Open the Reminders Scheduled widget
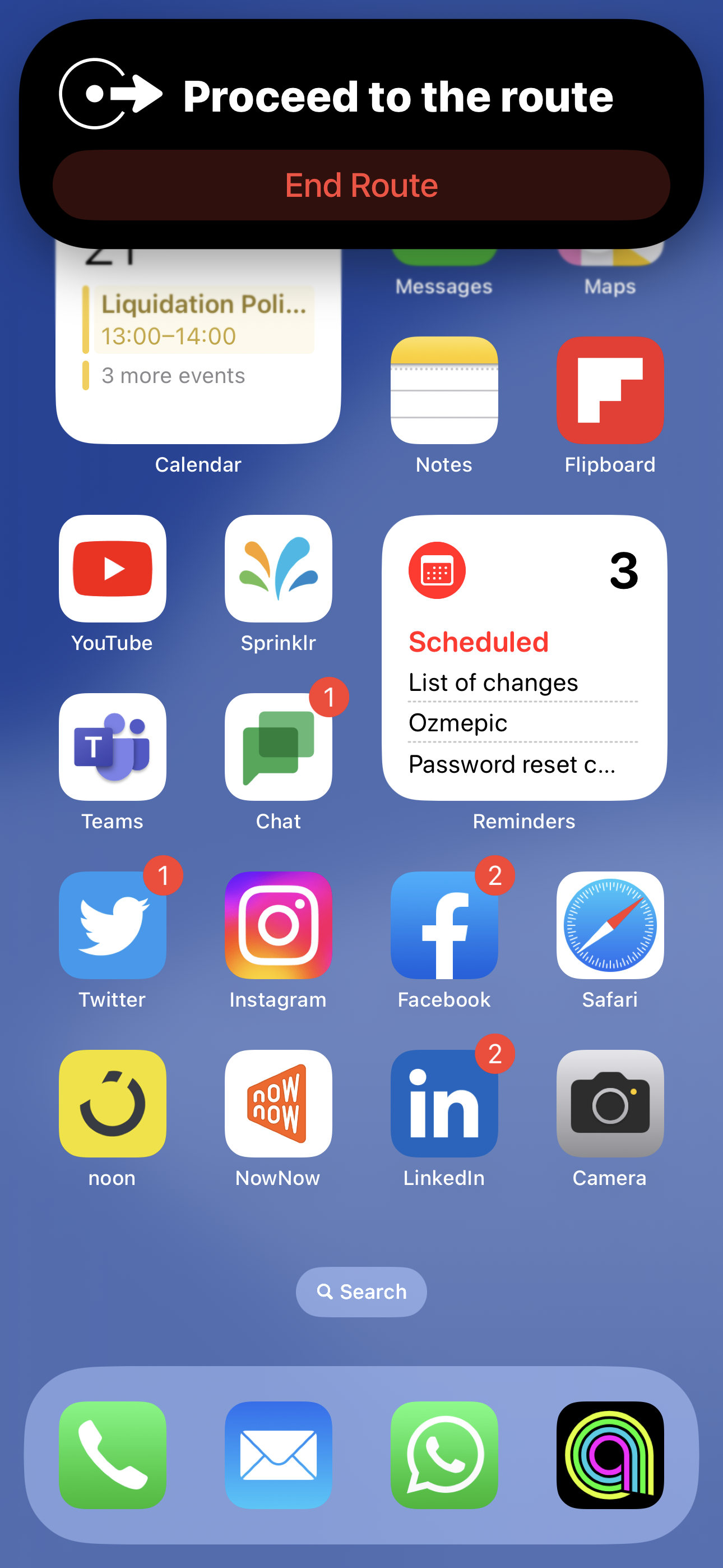The height and width of the screenshot is (1568, 723). coord(524,657)
